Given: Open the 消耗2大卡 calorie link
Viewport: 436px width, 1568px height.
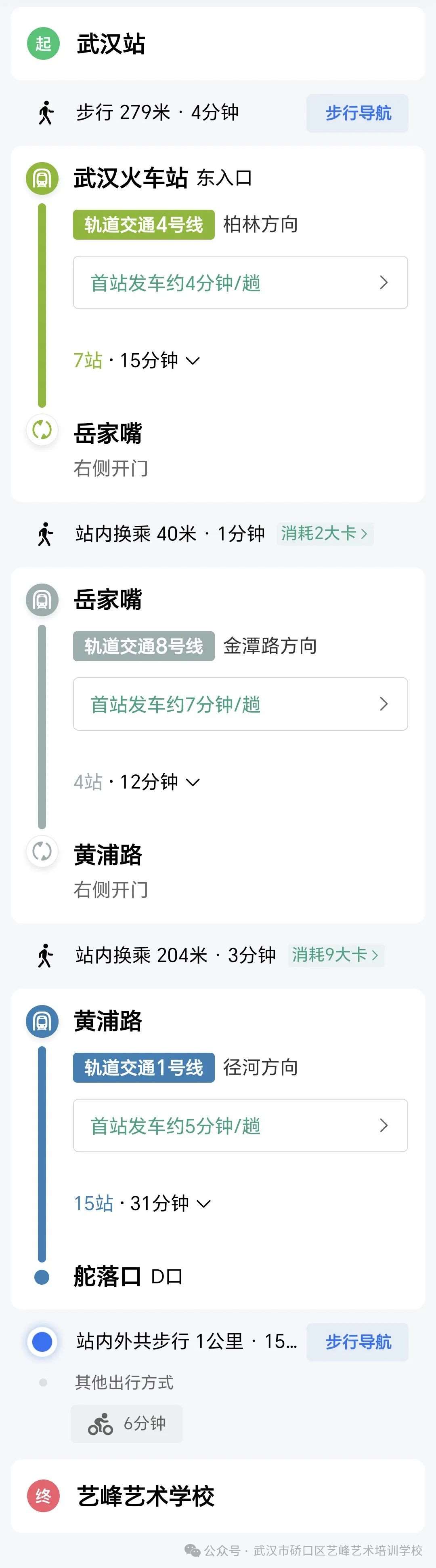Looking at the screenshot, I should point(324,534).
